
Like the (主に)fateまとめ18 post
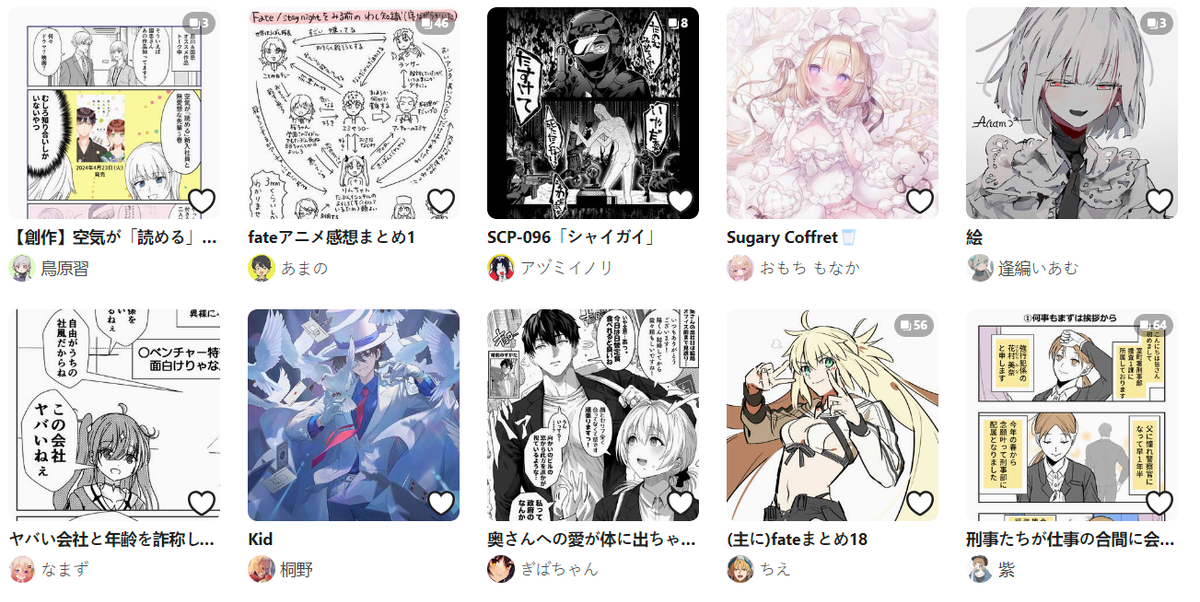919,503
